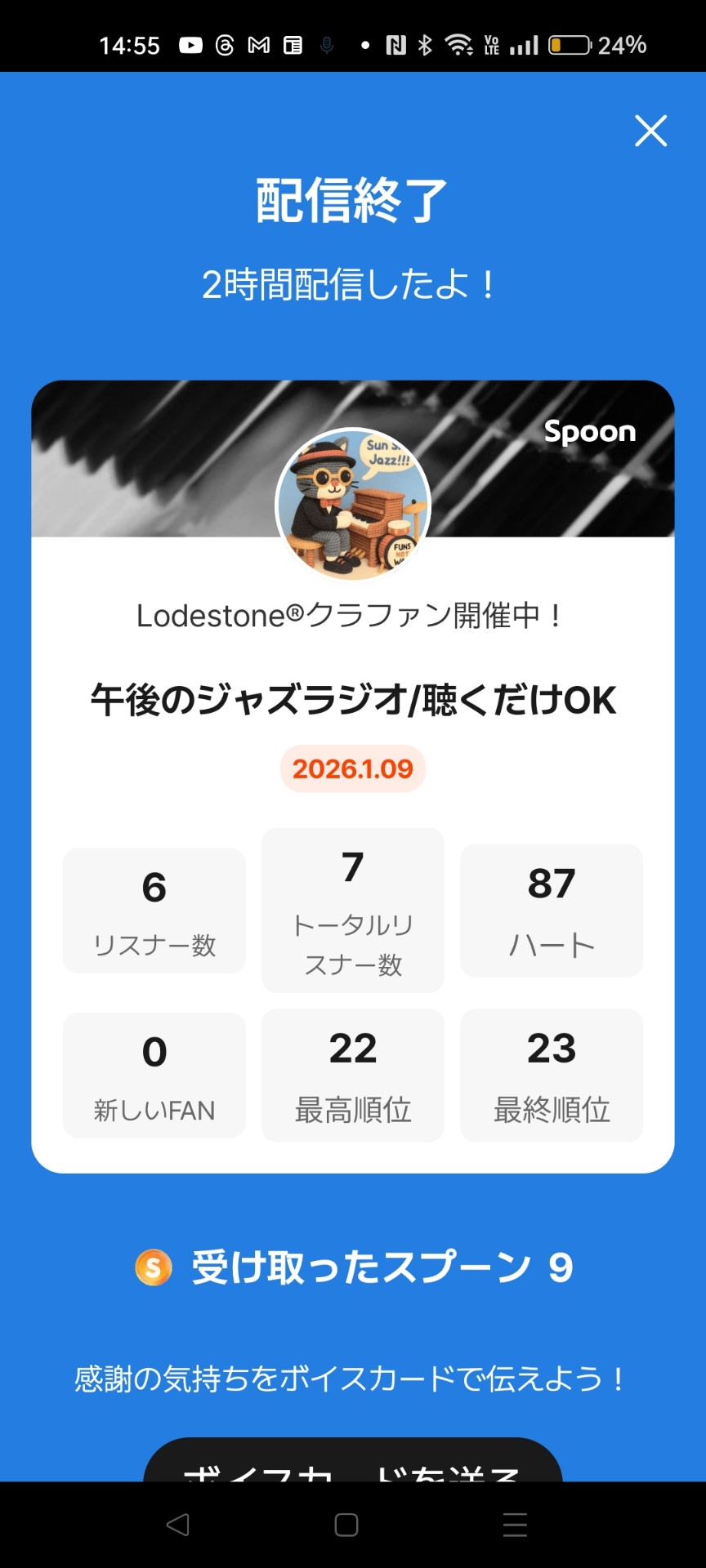
Task: Tap the broadcast title 午後のジャズラジオ/聴くだけOK
Action: pos(351,698)
